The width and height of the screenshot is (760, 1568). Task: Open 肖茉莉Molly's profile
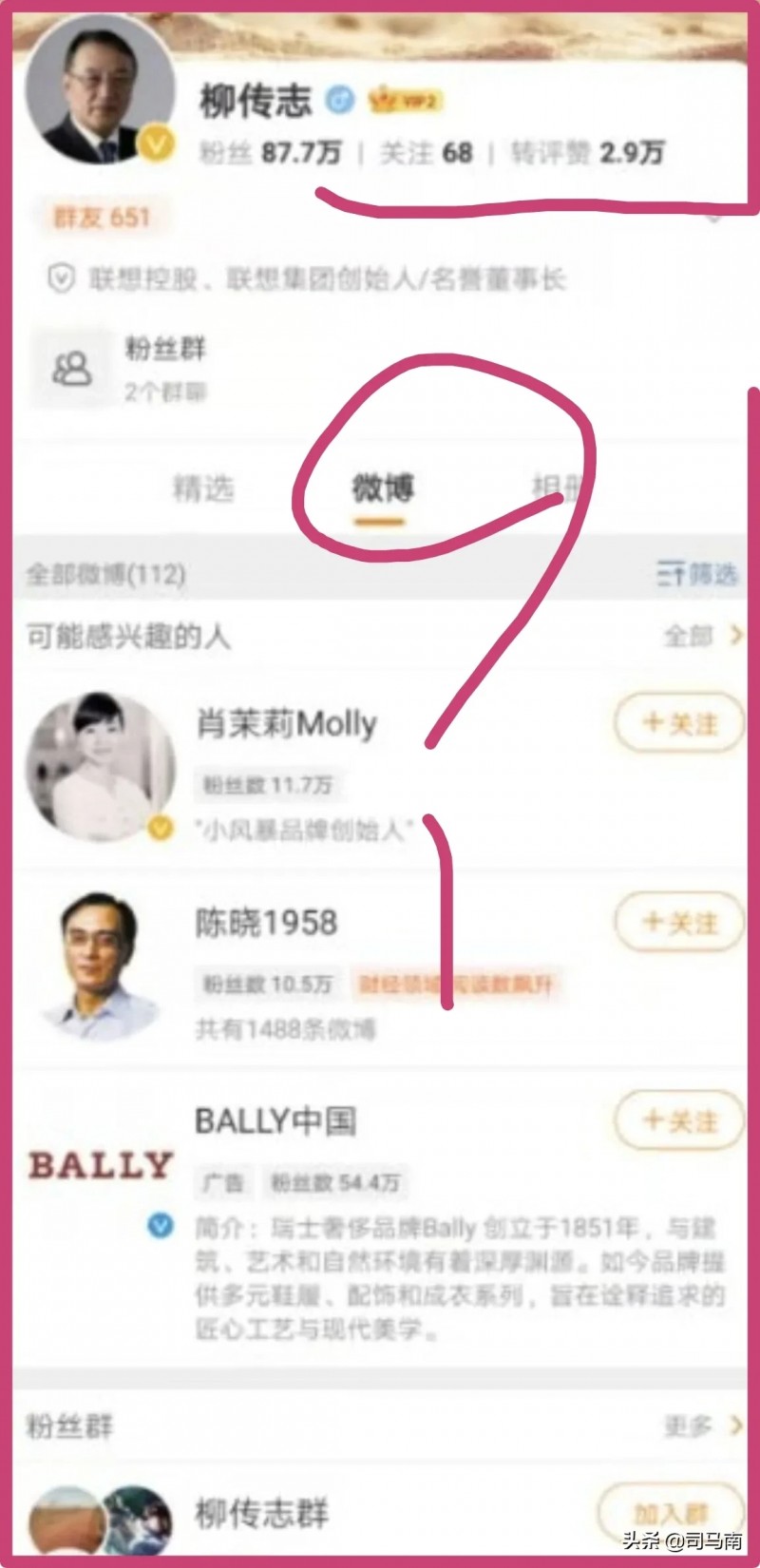click(286, 724)
